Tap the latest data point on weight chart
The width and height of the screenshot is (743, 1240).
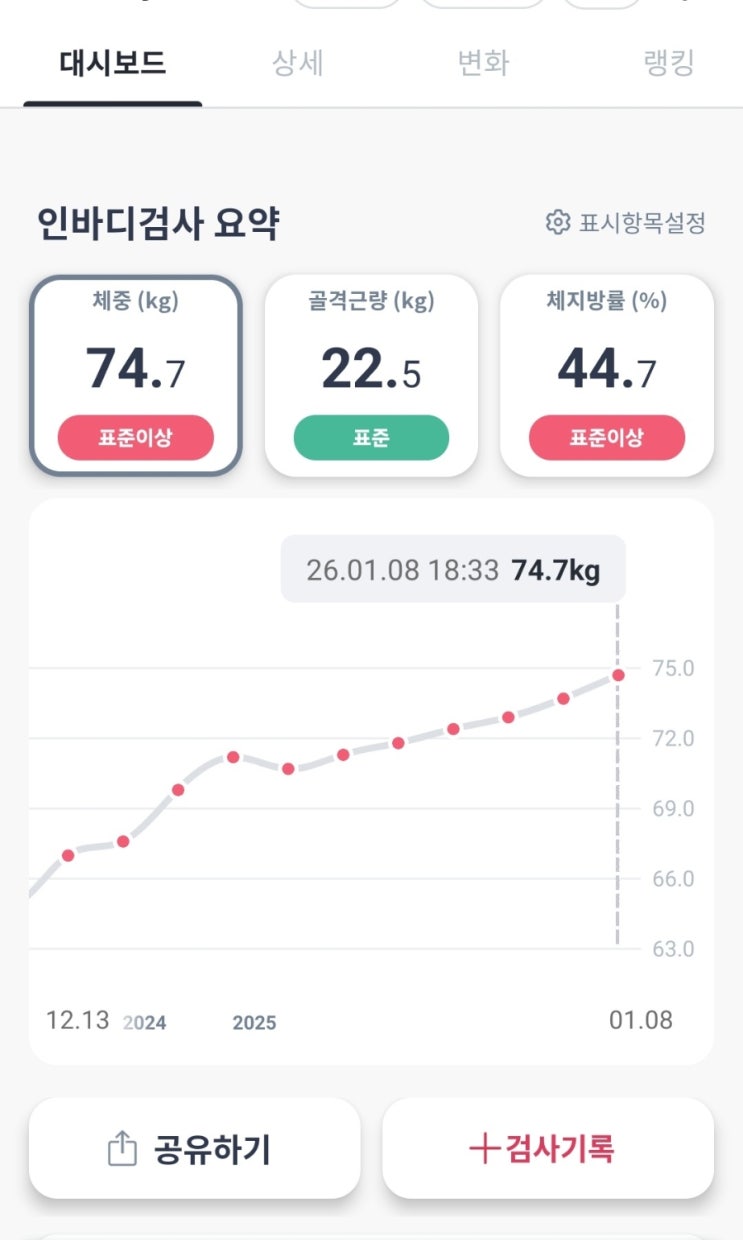pos(617,675)
